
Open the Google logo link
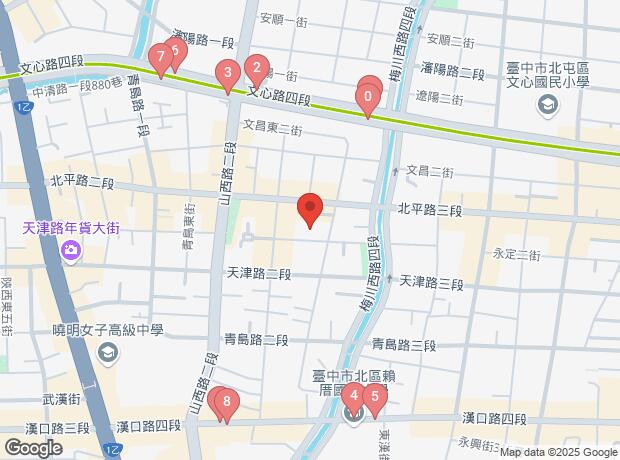[33, 447]
